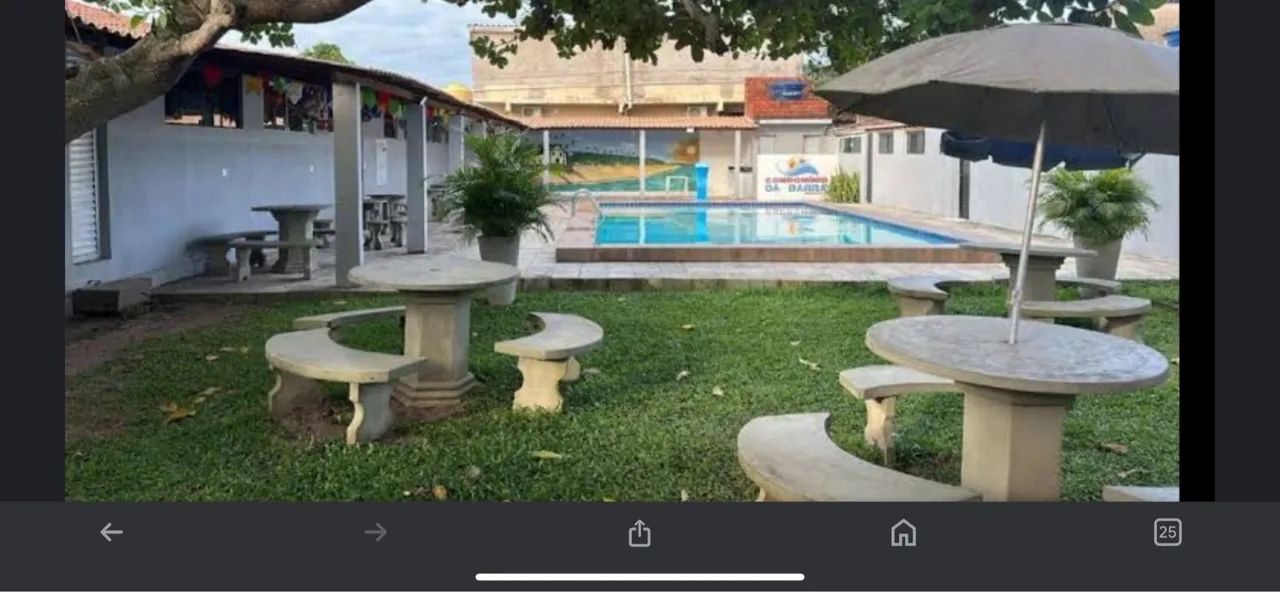The height and width of the screenshot is (592, 1280).
Task: Go to the browser home page
Action: (903, 532)
